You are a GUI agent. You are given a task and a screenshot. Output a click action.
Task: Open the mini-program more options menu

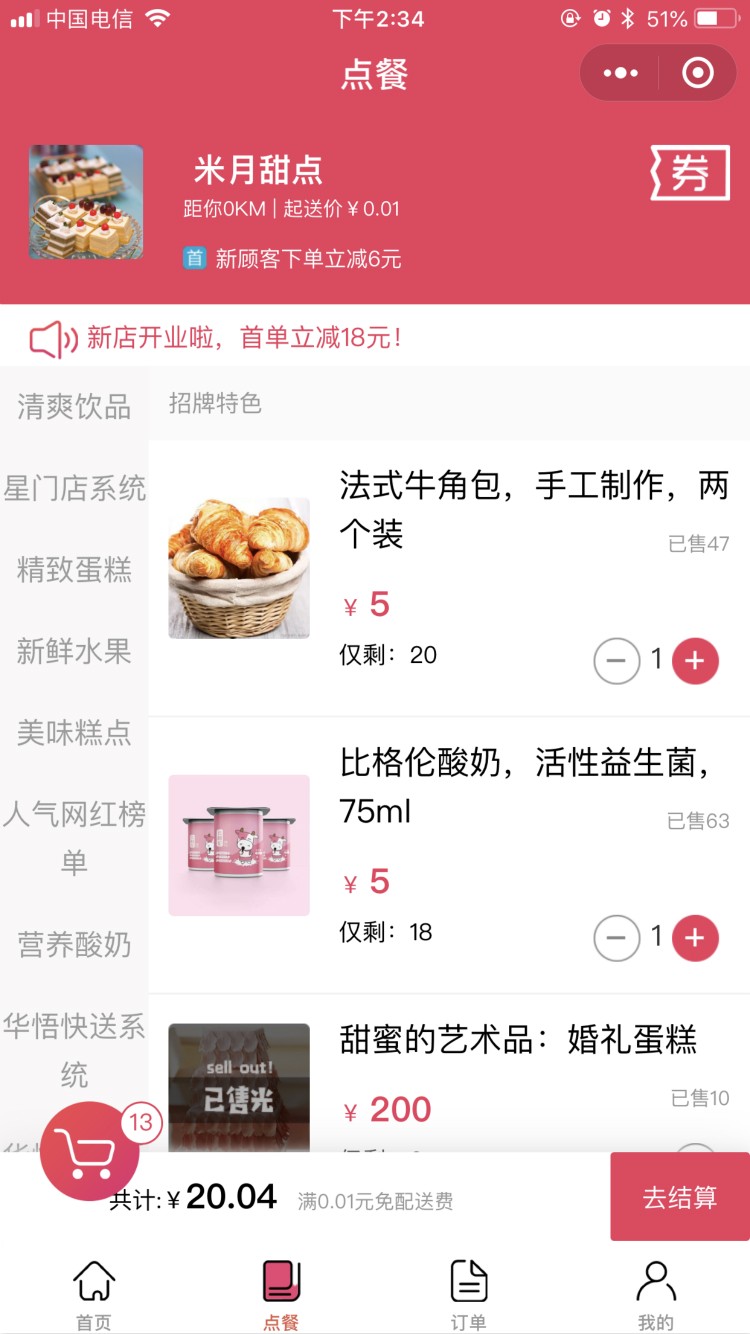pos(620,73)
